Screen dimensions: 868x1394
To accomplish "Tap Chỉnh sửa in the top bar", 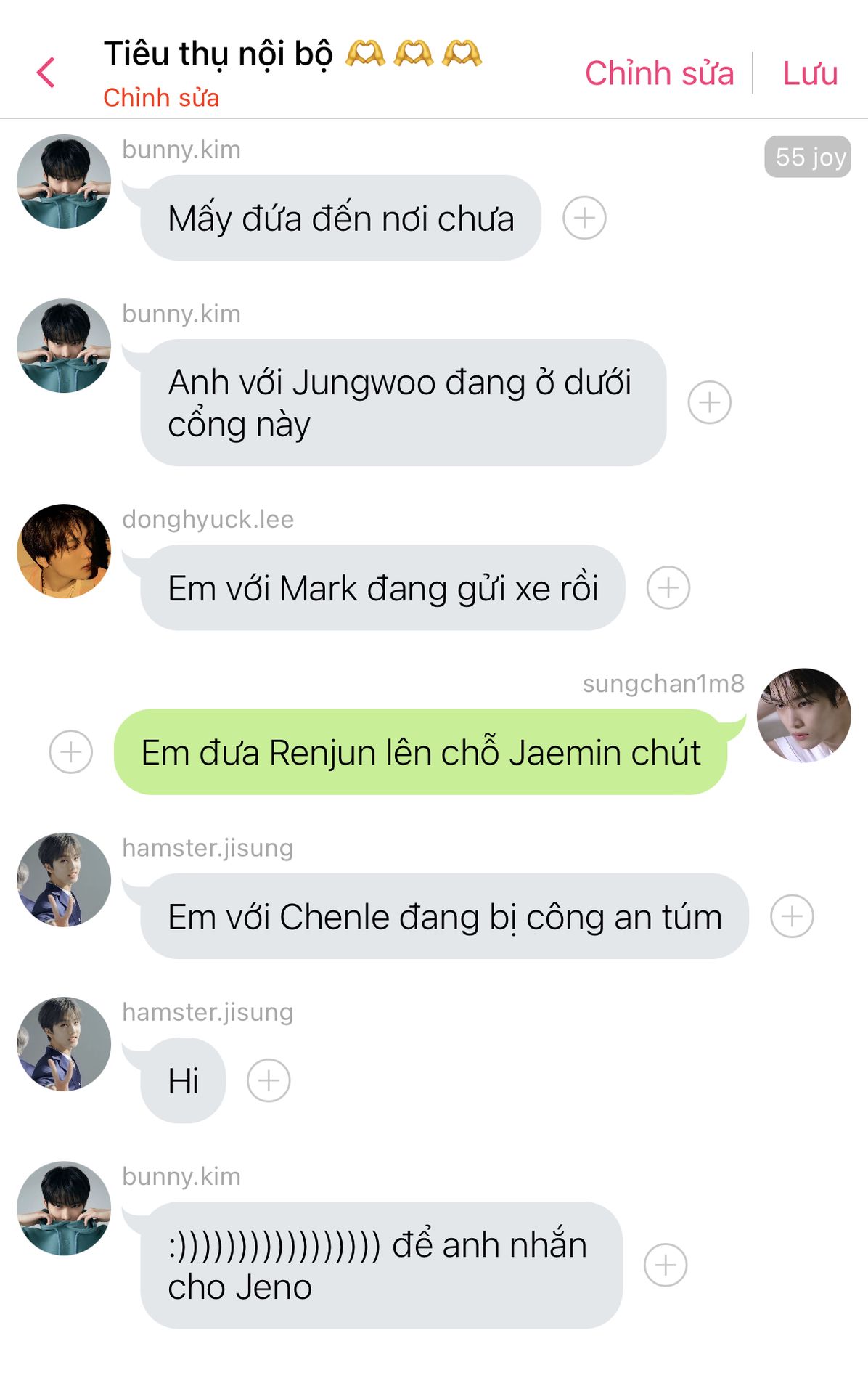I will click(x=659, y=73).
